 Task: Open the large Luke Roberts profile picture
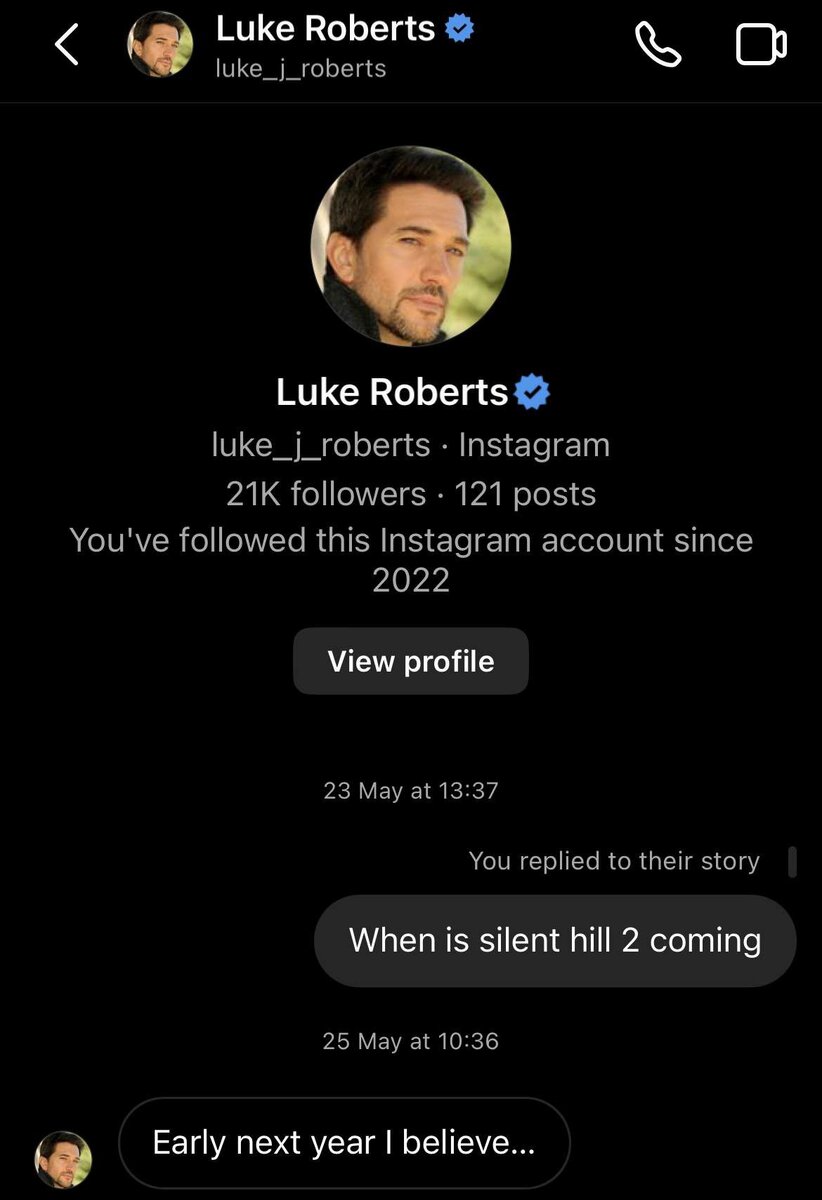tap(411, 246)
